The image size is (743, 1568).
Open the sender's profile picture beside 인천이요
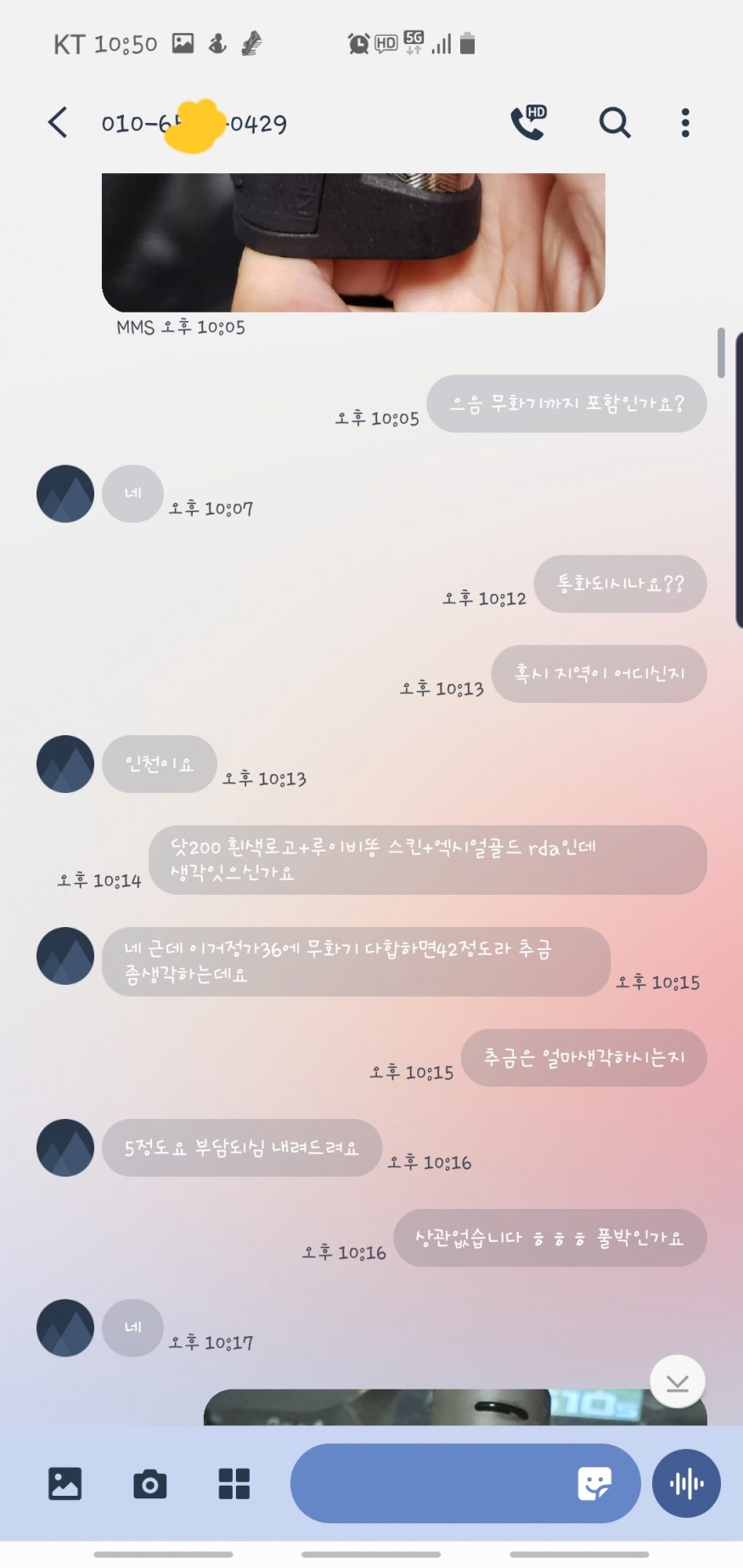tap(65, 764)
